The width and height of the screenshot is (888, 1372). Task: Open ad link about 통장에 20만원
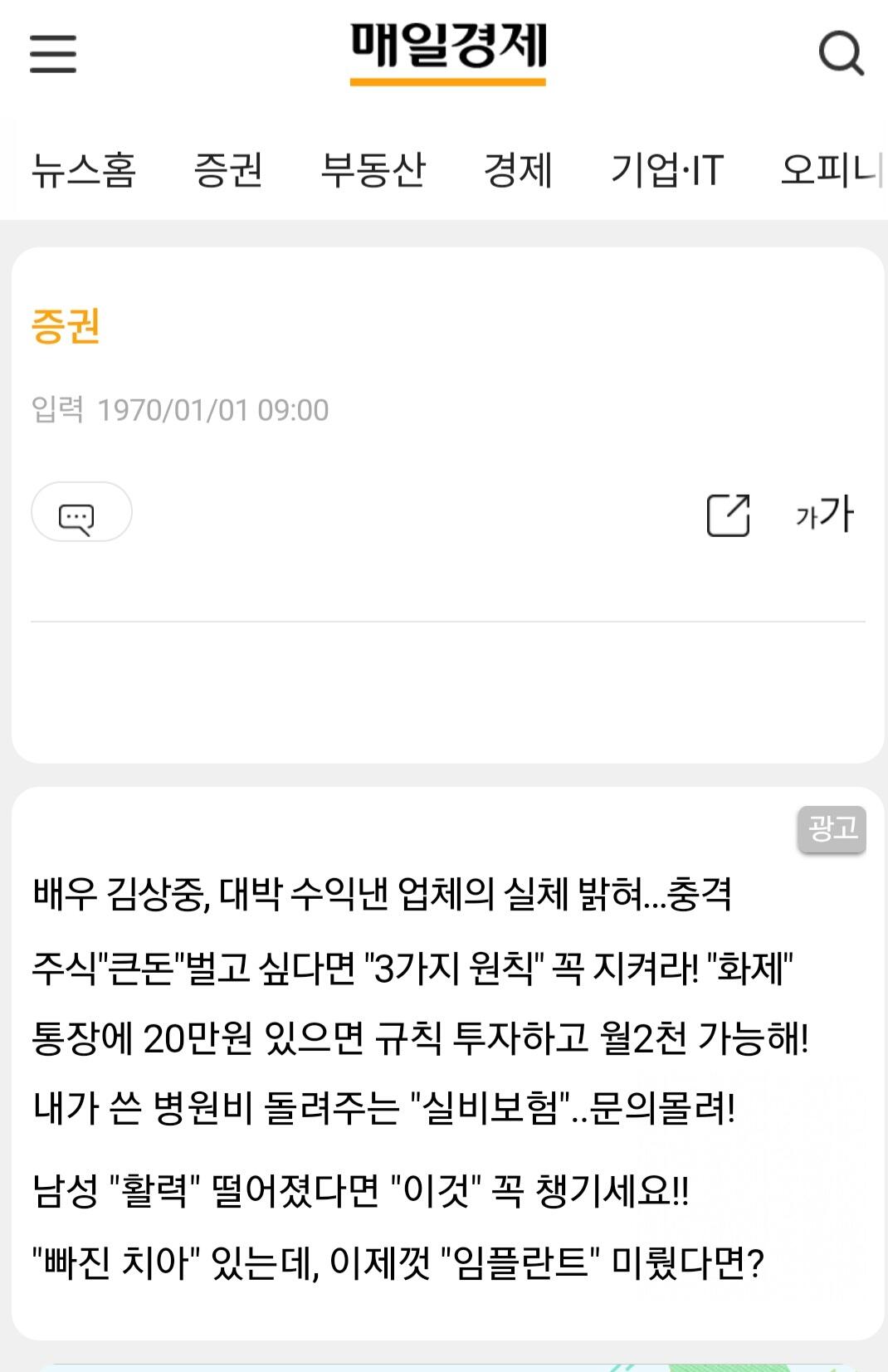(420, 1038)
